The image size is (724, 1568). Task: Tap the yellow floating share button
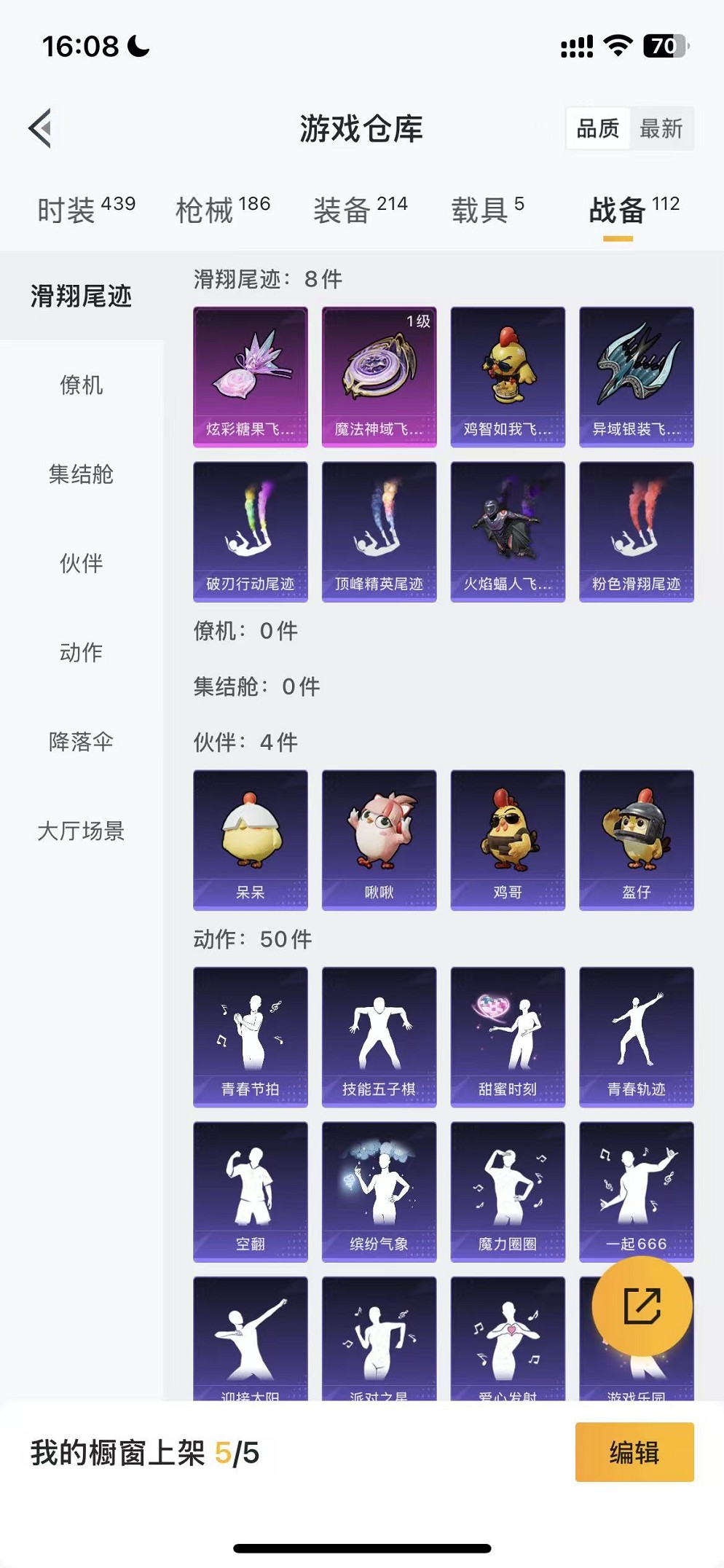[x=642, y=1306]
